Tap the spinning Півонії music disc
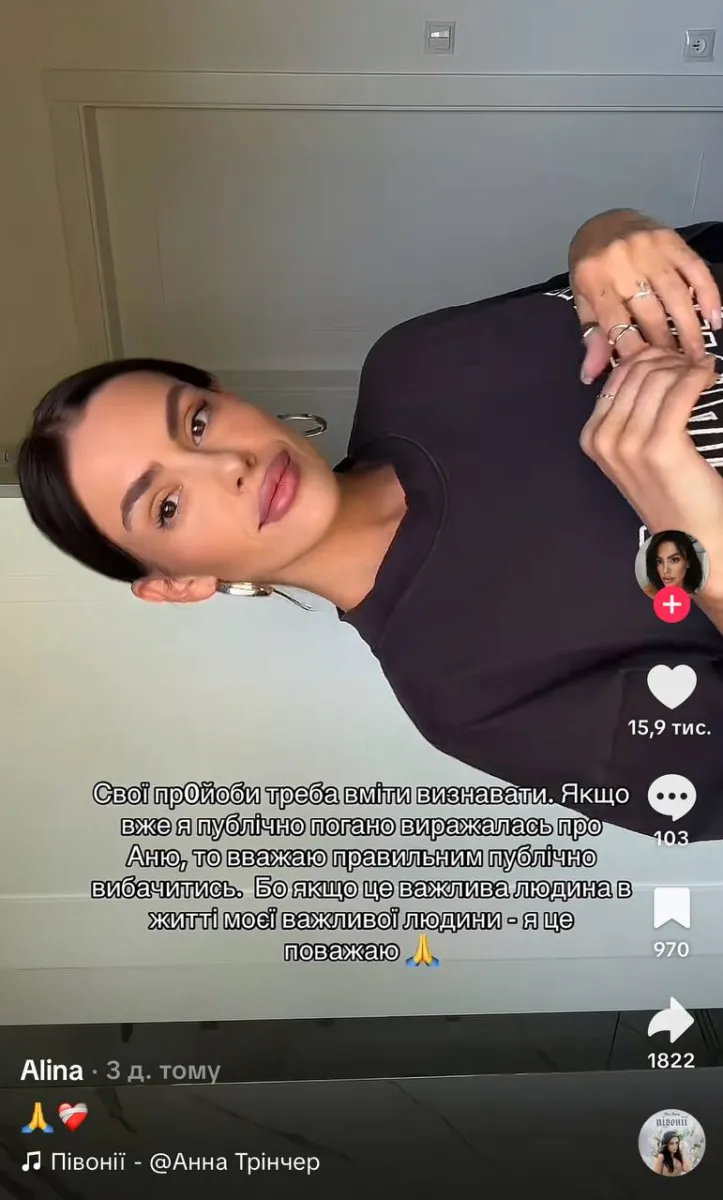The height and width of the screenshot is (1200, 723). tap(671, 1142)
